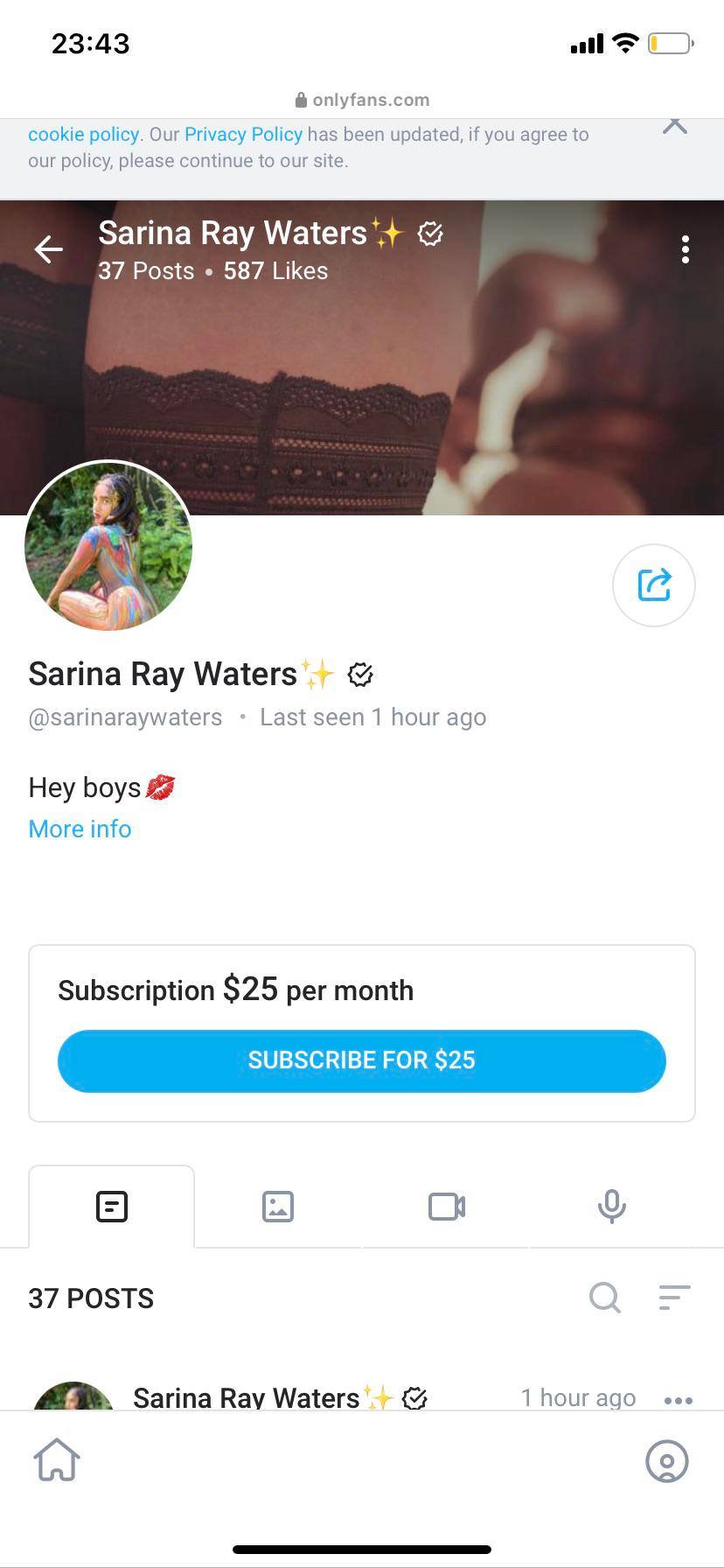
Task: View the profile picture
Action: tap(108, 546)
